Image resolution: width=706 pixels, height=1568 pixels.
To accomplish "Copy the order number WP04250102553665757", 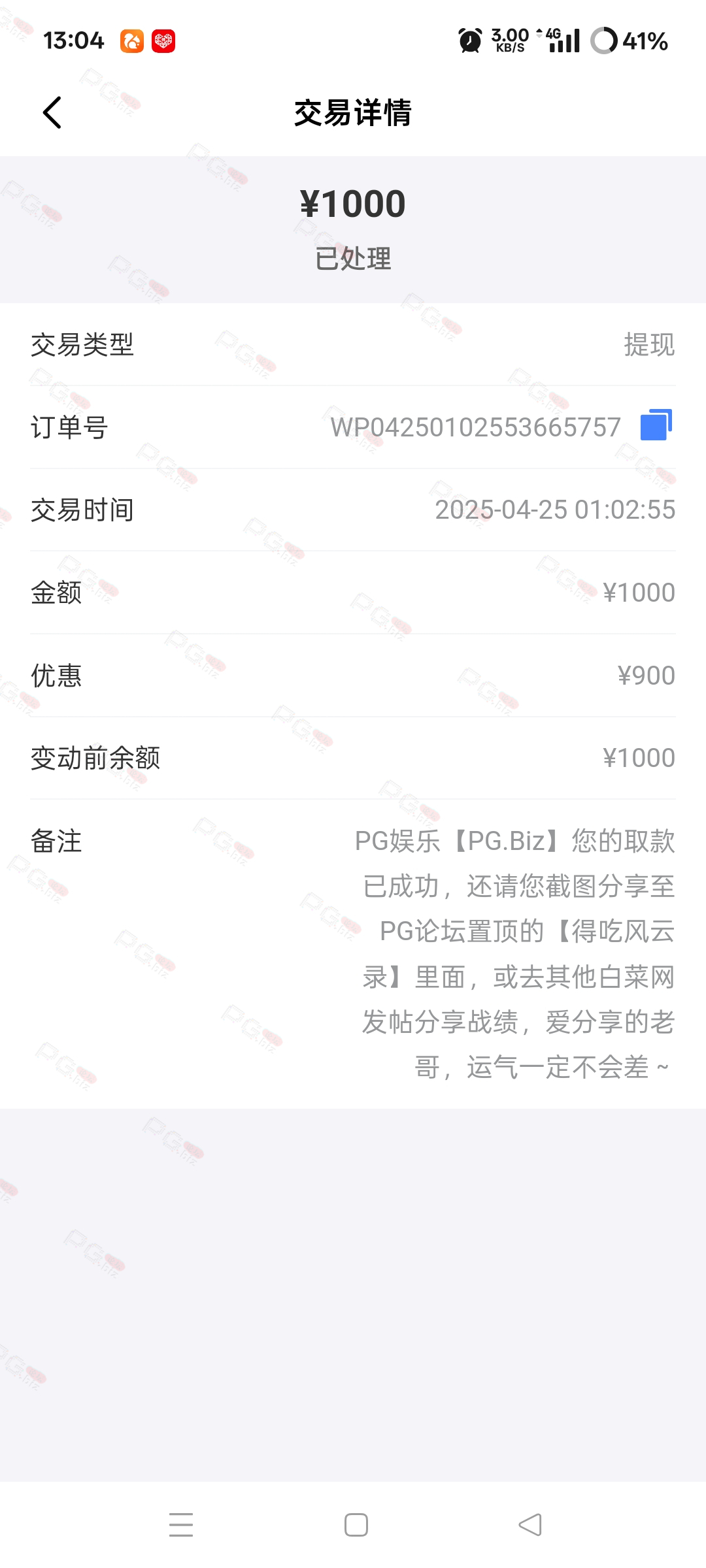I will point(656,425).
